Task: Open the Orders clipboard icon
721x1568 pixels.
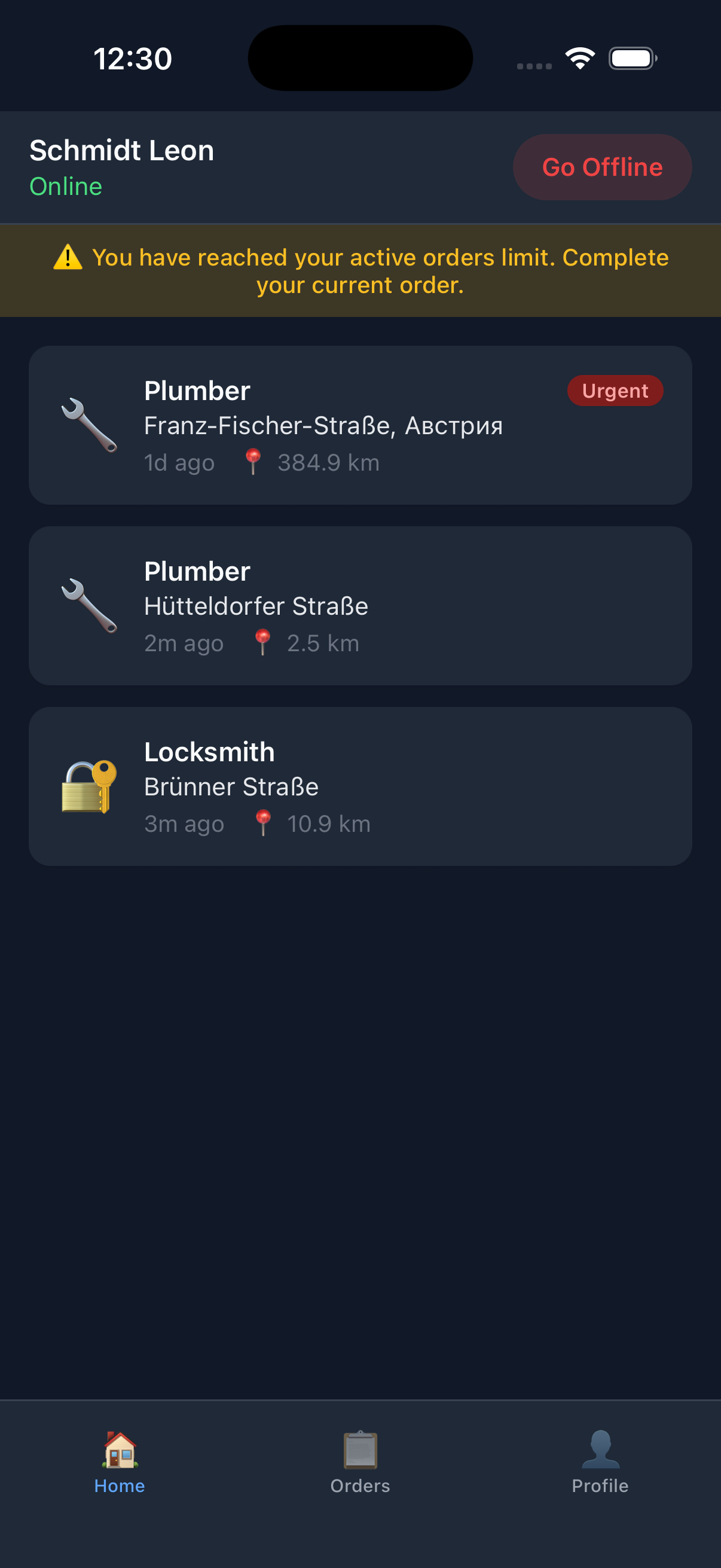Action: [x=360, y=1452]
